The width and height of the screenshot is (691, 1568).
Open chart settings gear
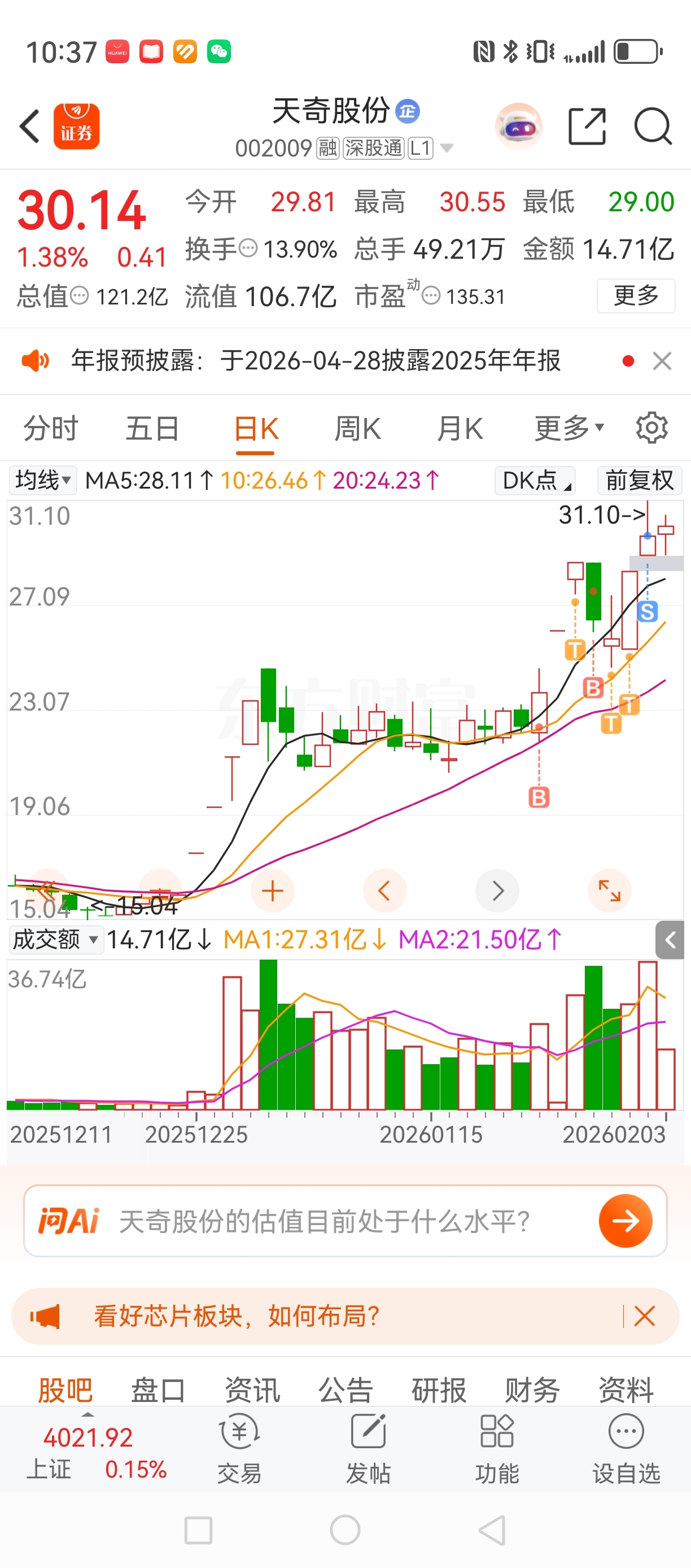651,428
